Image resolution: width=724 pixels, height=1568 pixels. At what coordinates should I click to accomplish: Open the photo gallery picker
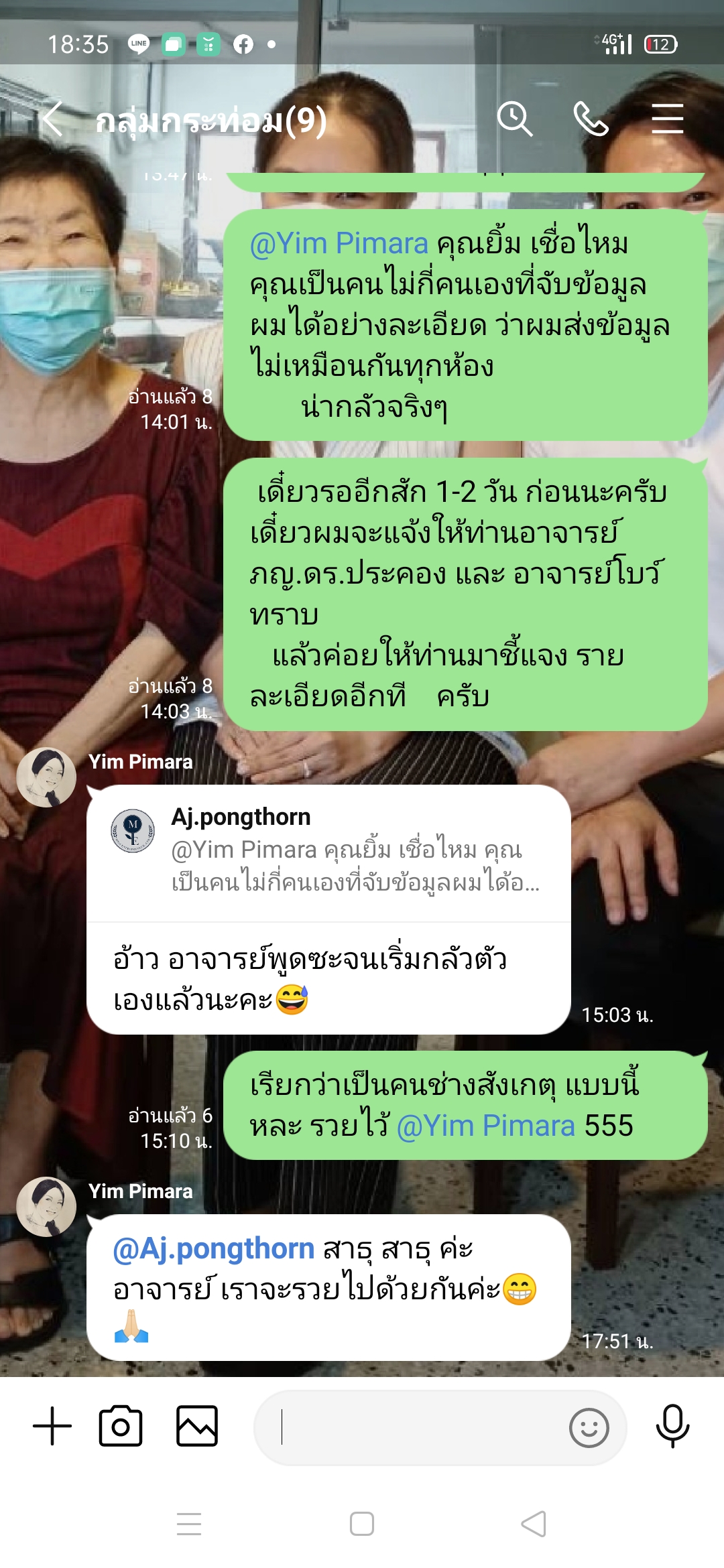point(196,1426)
